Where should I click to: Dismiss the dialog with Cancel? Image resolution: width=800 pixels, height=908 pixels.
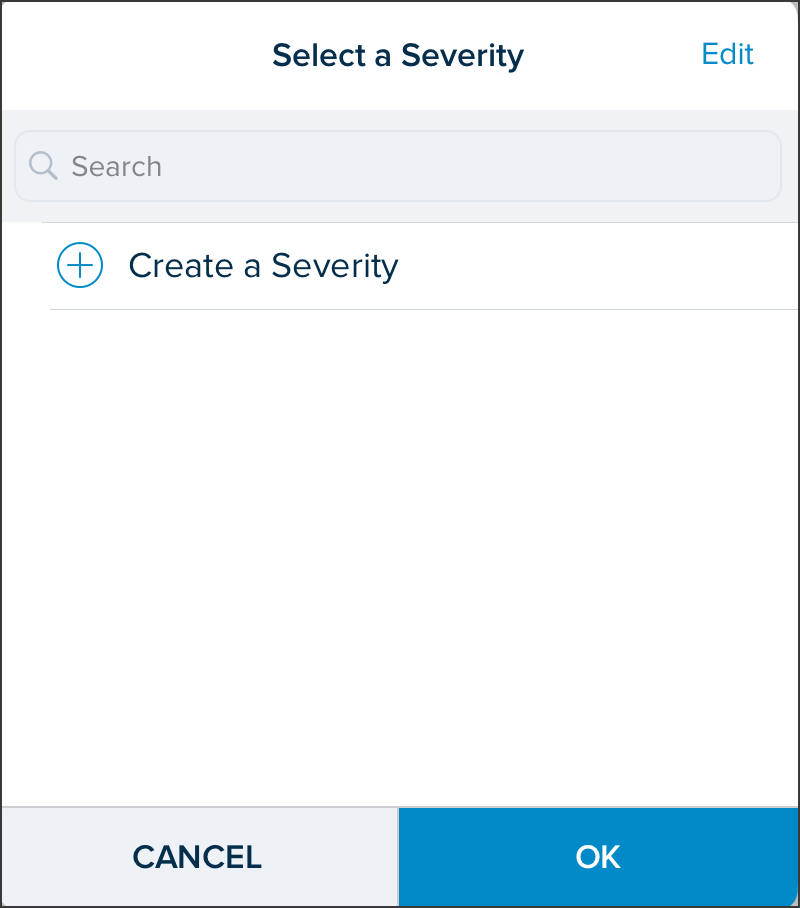coord(199,856)
